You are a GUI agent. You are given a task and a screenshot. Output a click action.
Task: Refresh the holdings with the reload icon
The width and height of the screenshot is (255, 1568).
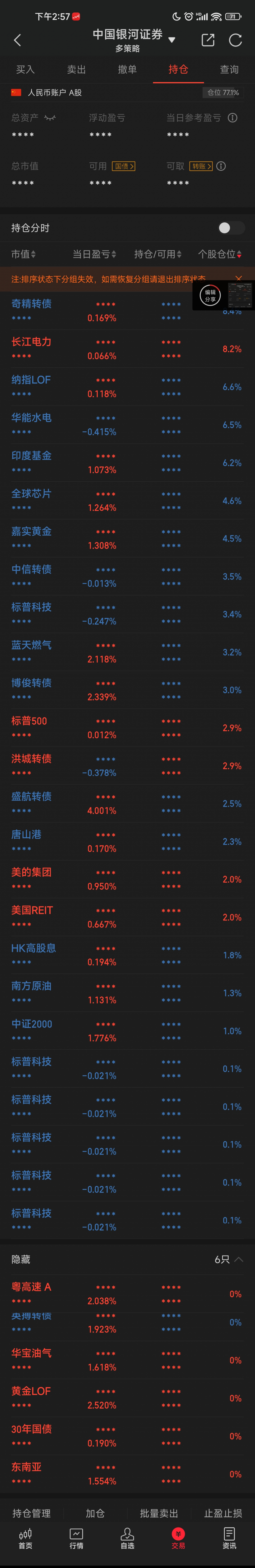point(235,40)
